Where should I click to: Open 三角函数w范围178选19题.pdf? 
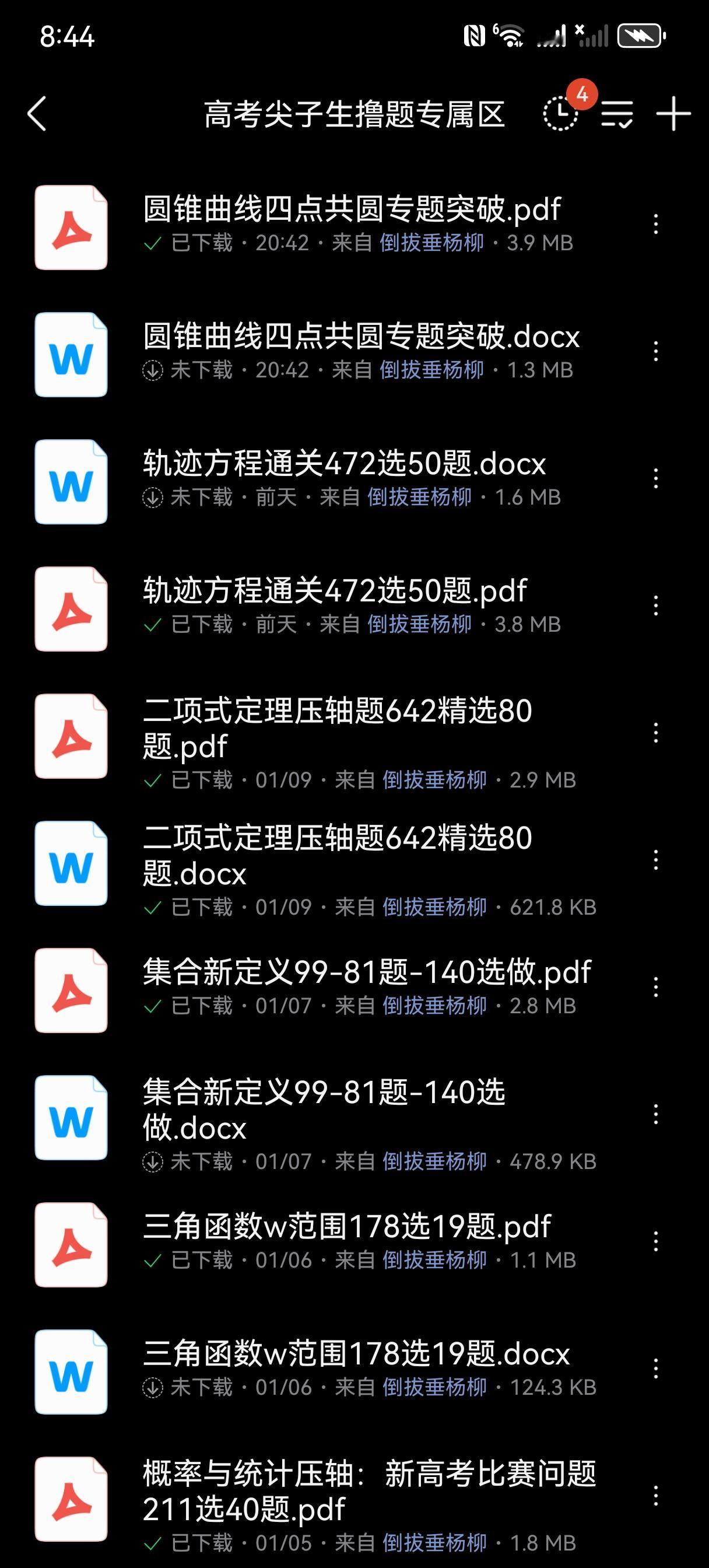click(x=347, y=1227)
